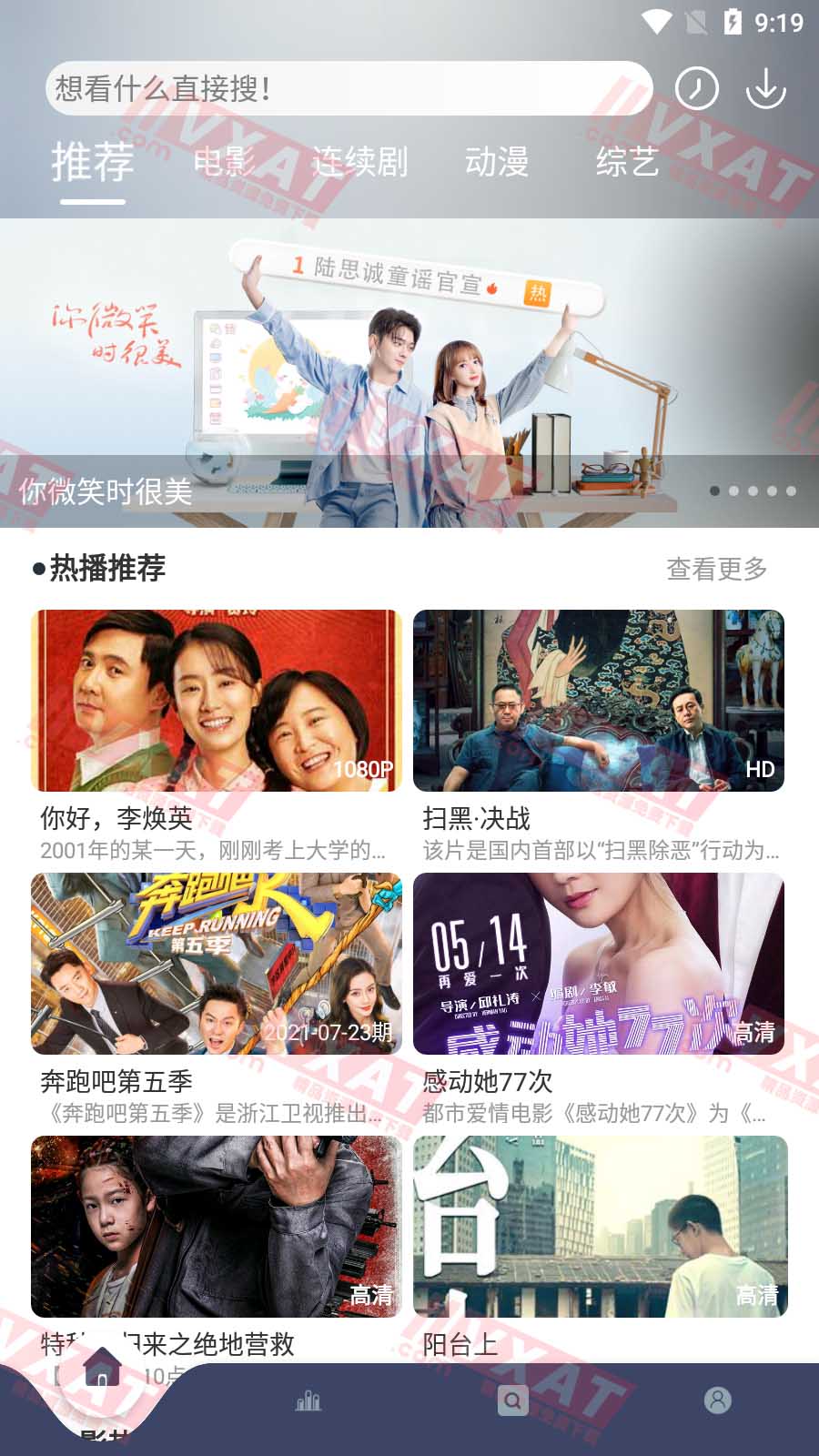Screen dimensions: 819x1456
Task: Go to the home tab in bottom bar
Action: 102,1370
